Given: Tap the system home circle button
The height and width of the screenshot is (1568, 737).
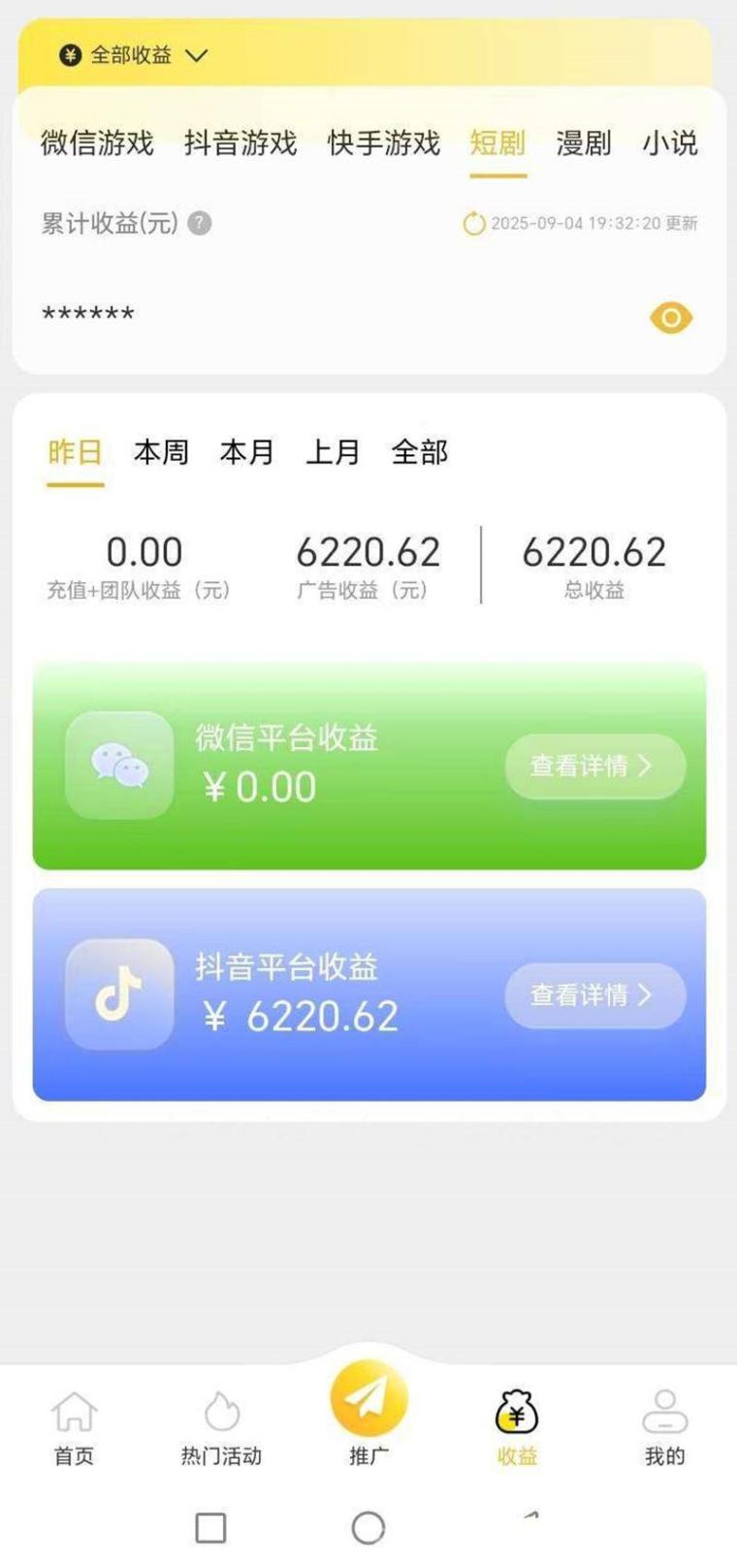Looking at the screenshot, I should pos(368,1528).
